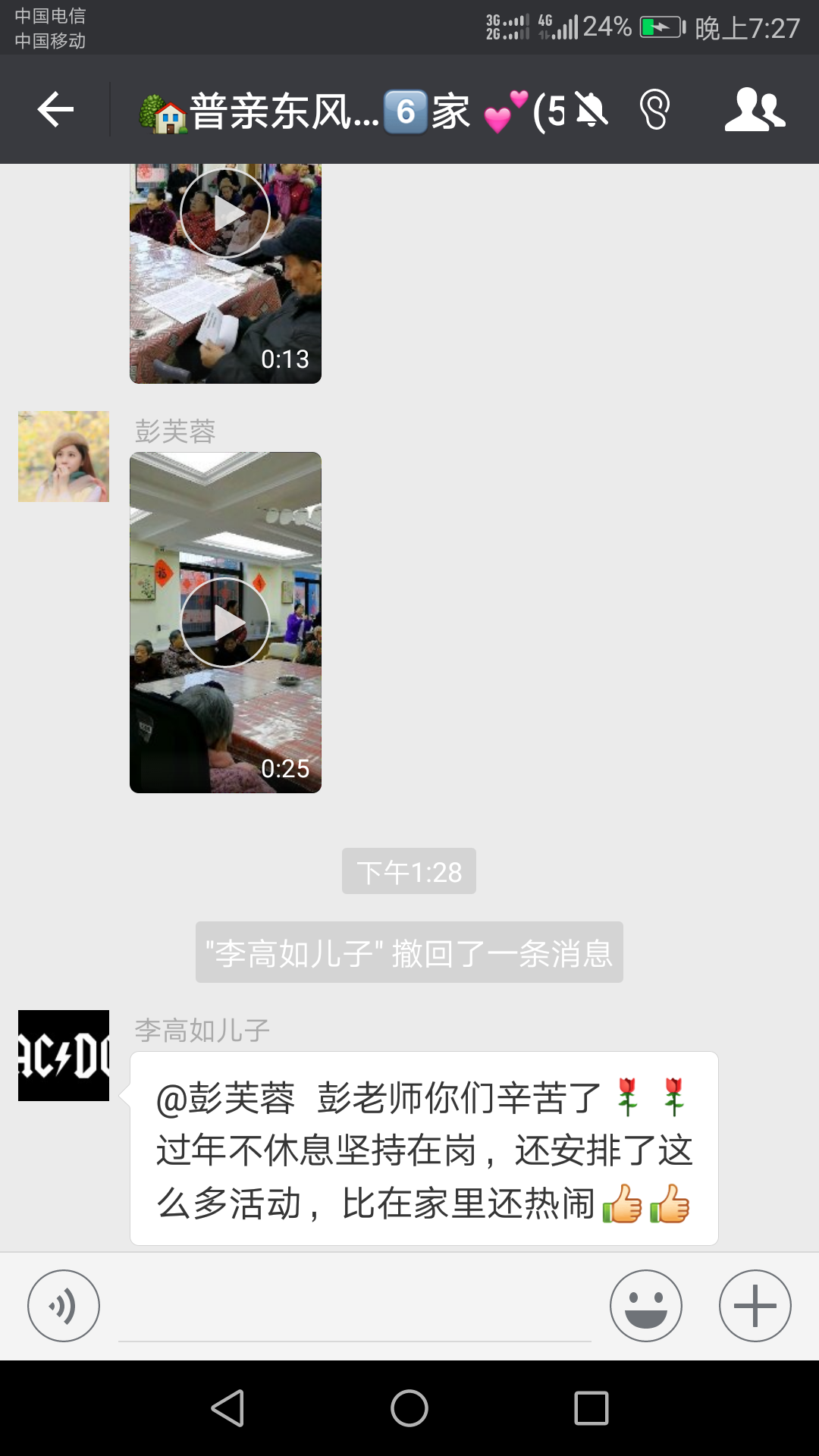This screenshot has height=1456, width=819.
Task: Go back from the group chat
Action: point(55,111)
